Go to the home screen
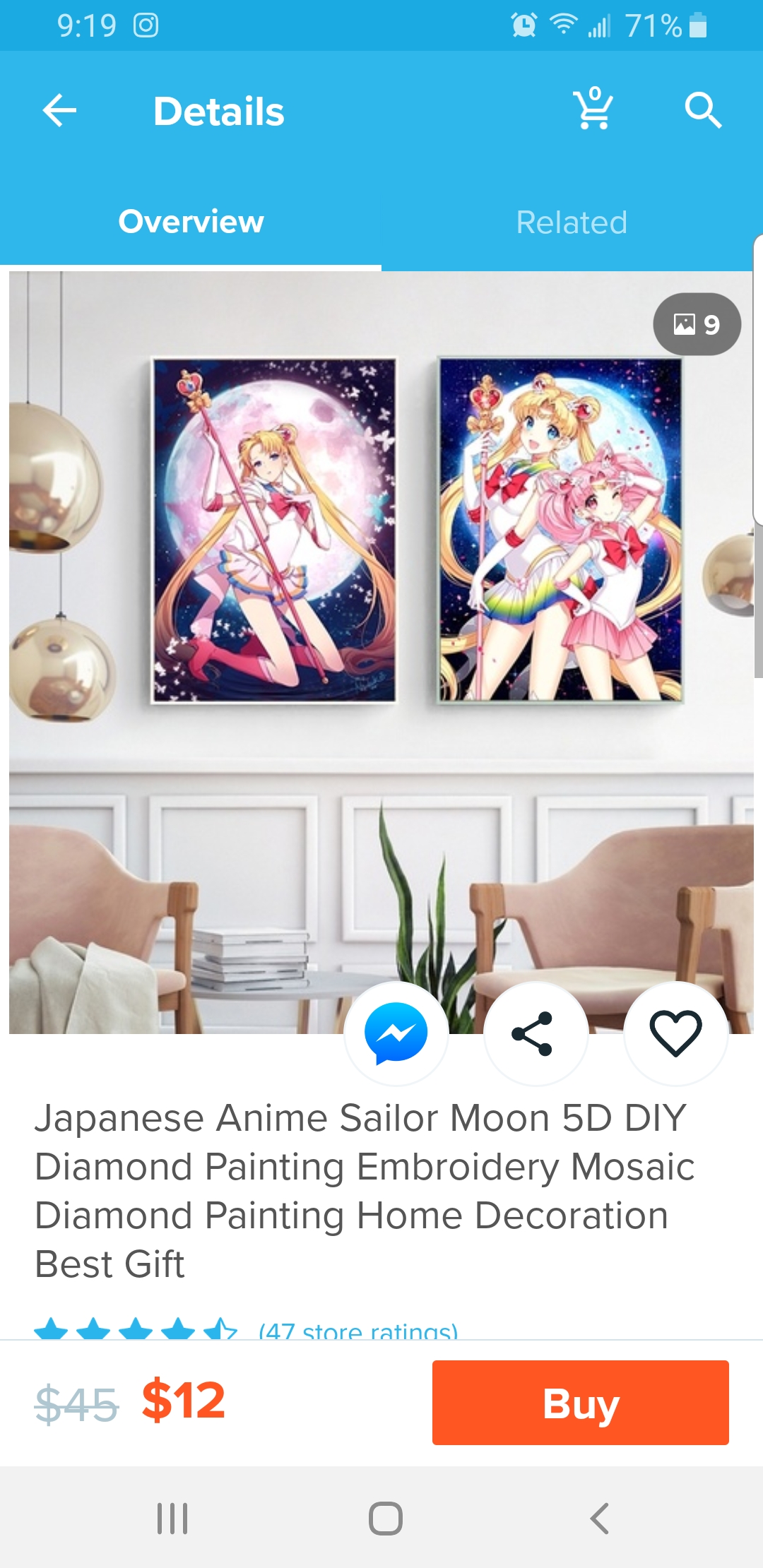This screenshot has width=763, height=1568. coord(386,1519)
